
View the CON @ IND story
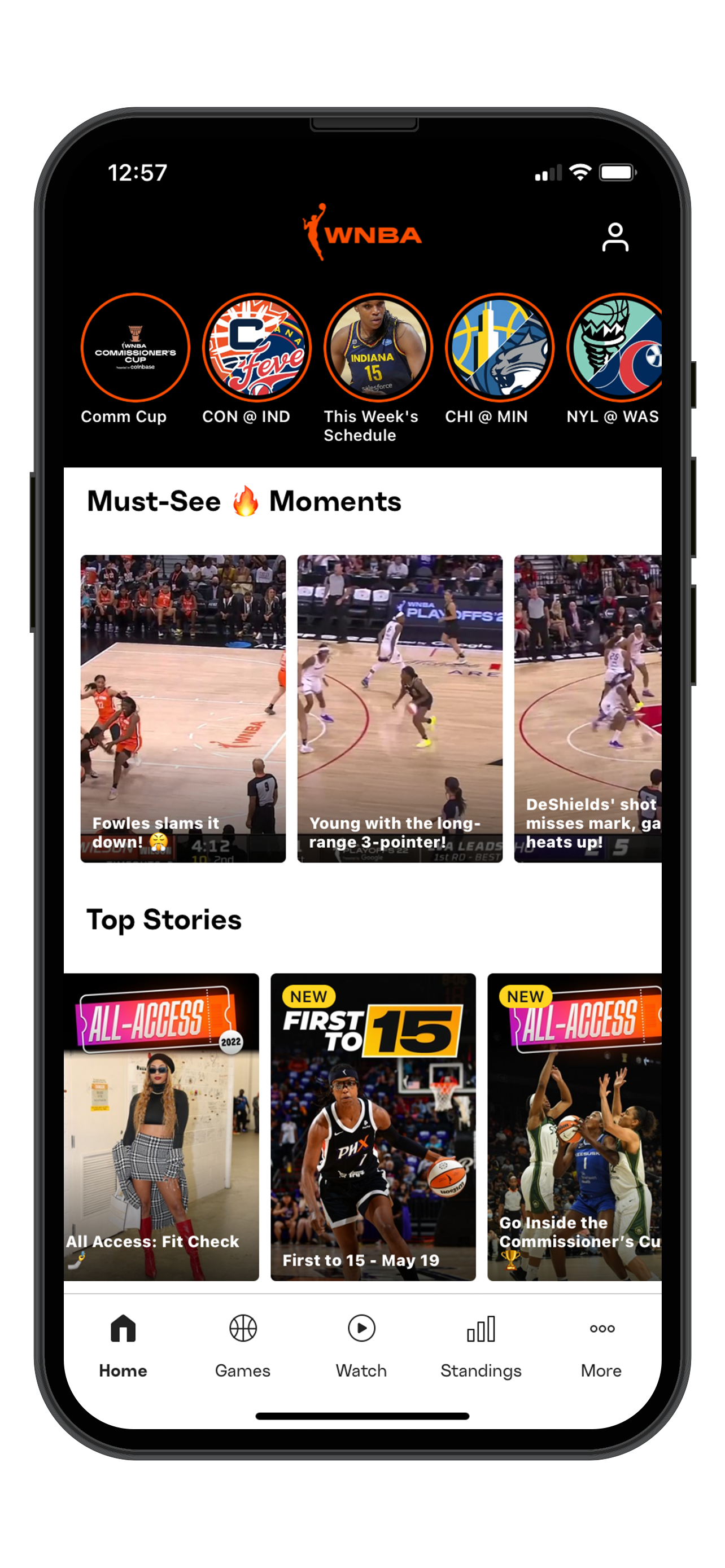pyautogui.click(x=256, y=348)
